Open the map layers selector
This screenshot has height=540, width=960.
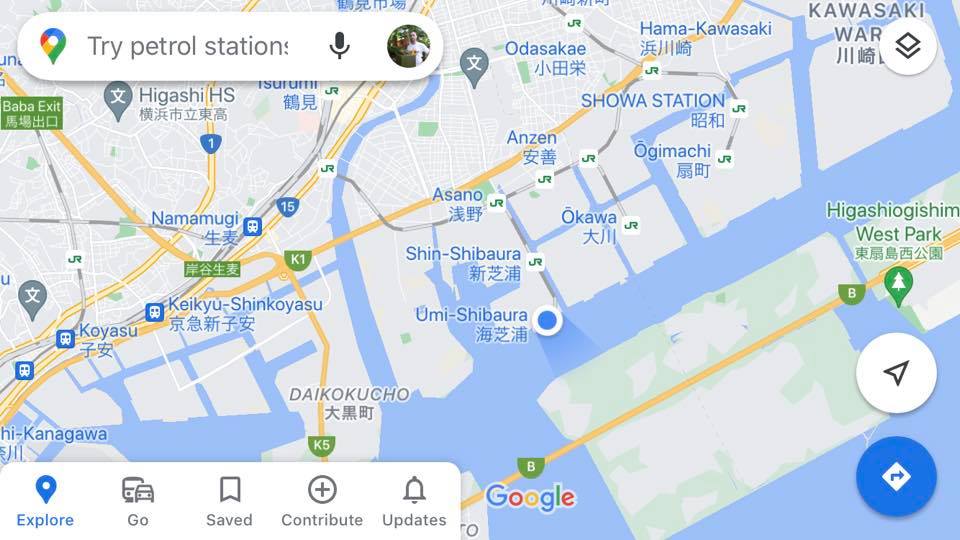[907, 46]
